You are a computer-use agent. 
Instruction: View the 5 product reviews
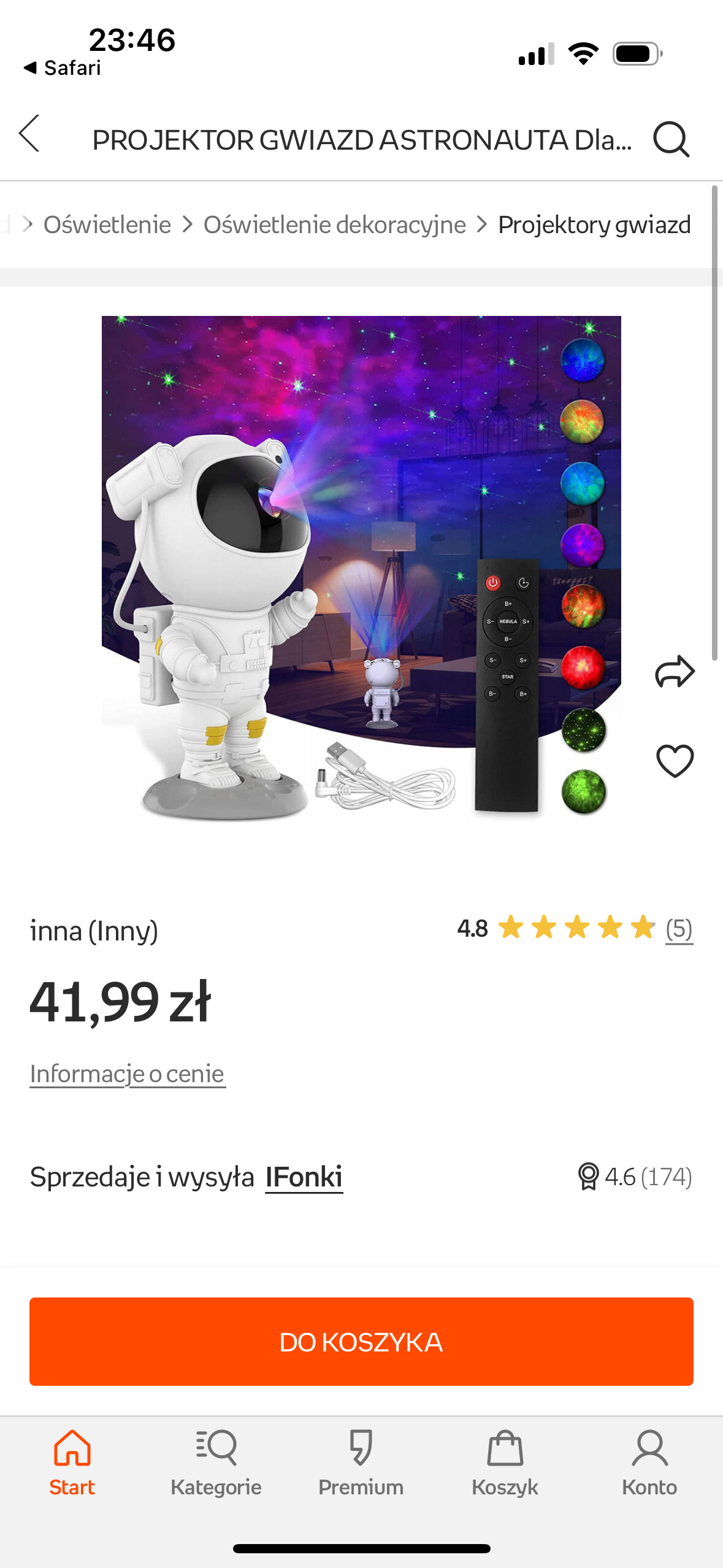tap(679, 929)
